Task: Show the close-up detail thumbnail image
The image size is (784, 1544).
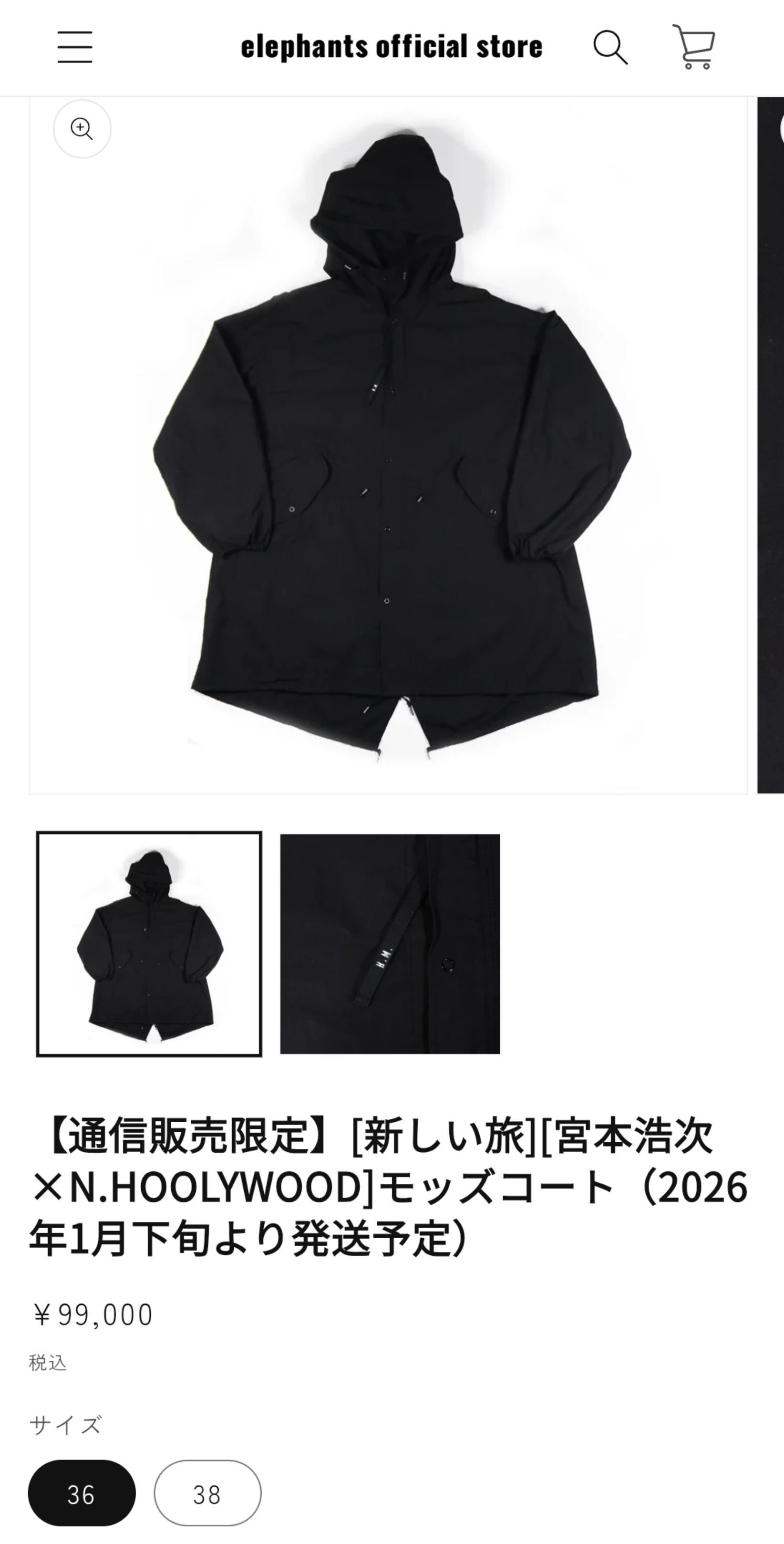Action: click(390, 944)
